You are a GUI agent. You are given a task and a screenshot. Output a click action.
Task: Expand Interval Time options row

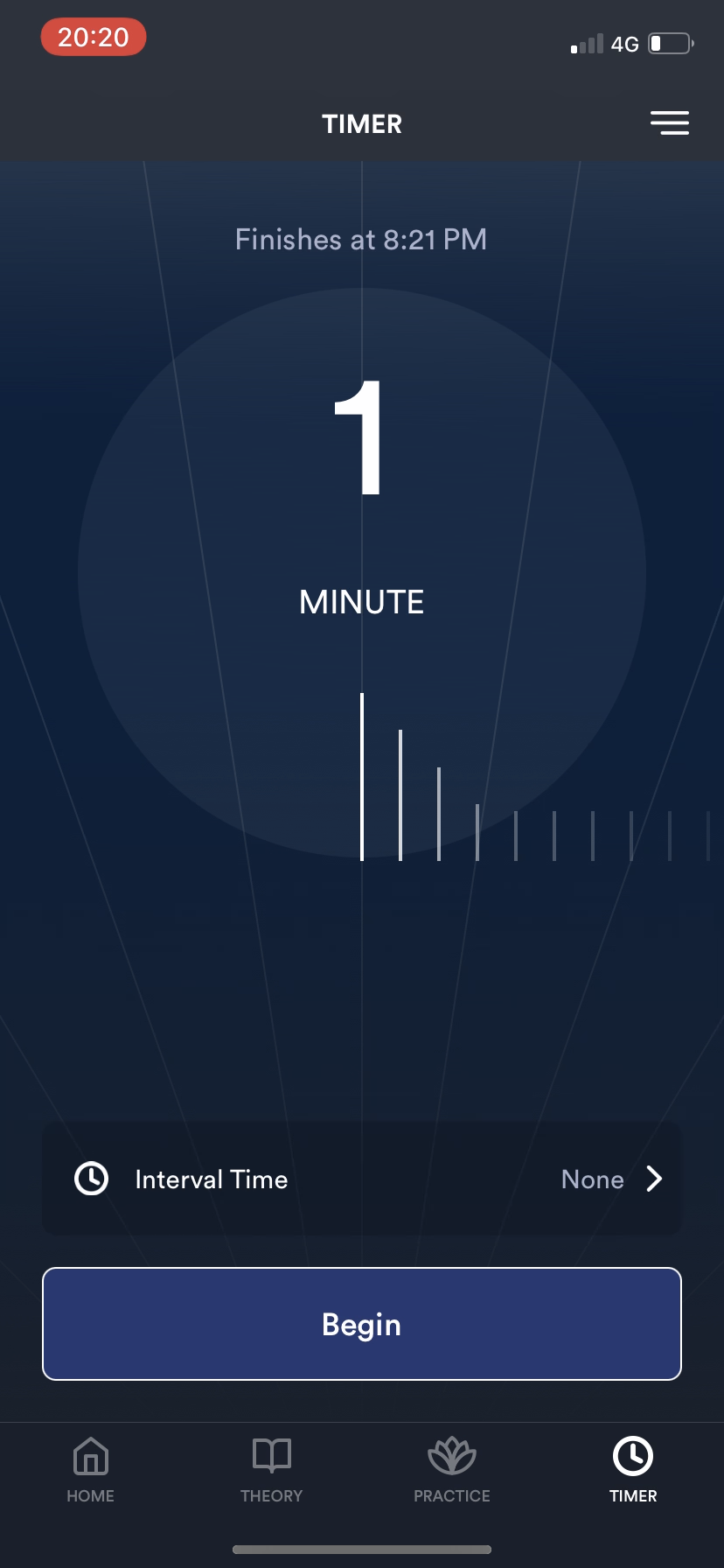tap(361, 1179)
